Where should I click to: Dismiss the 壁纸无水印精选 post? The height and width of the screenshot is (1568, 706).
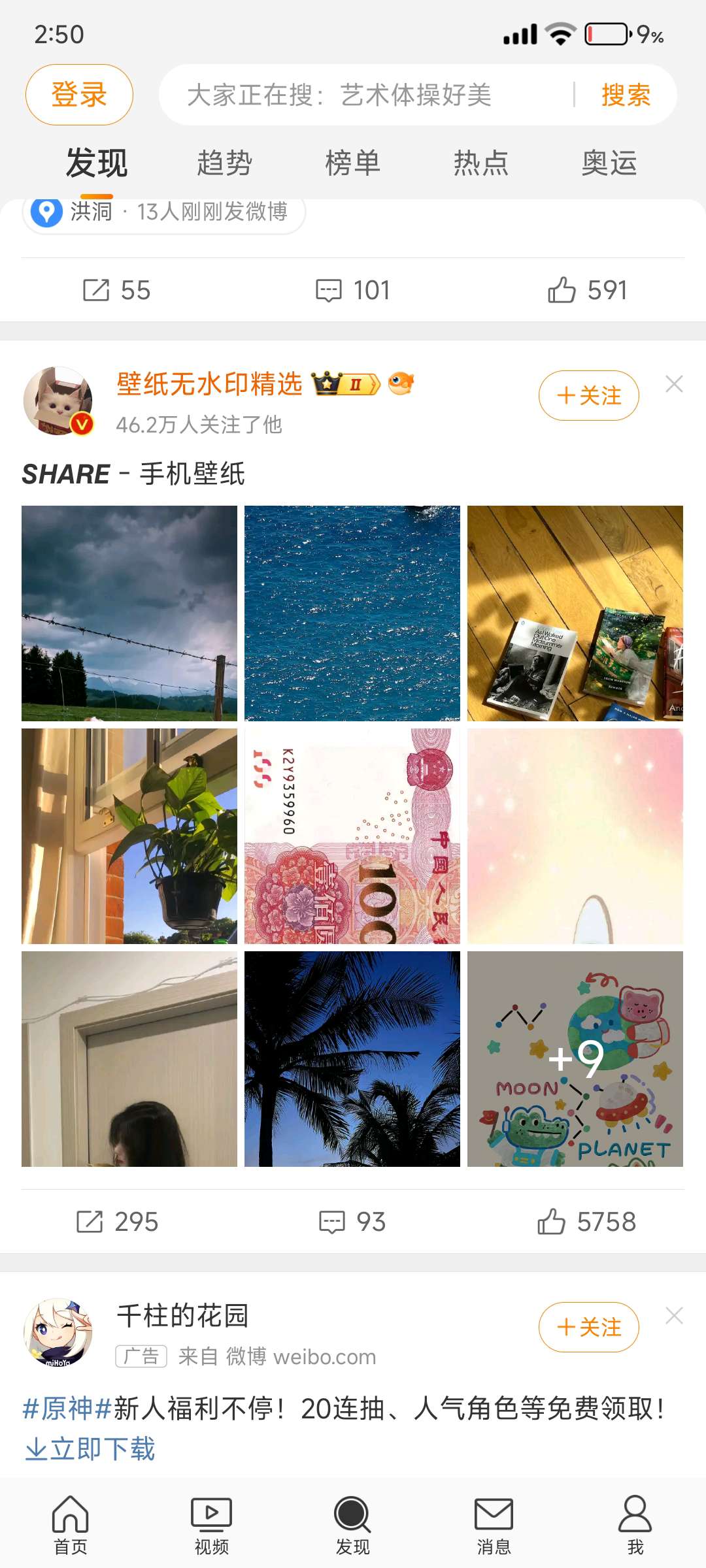tap(674, 384)
